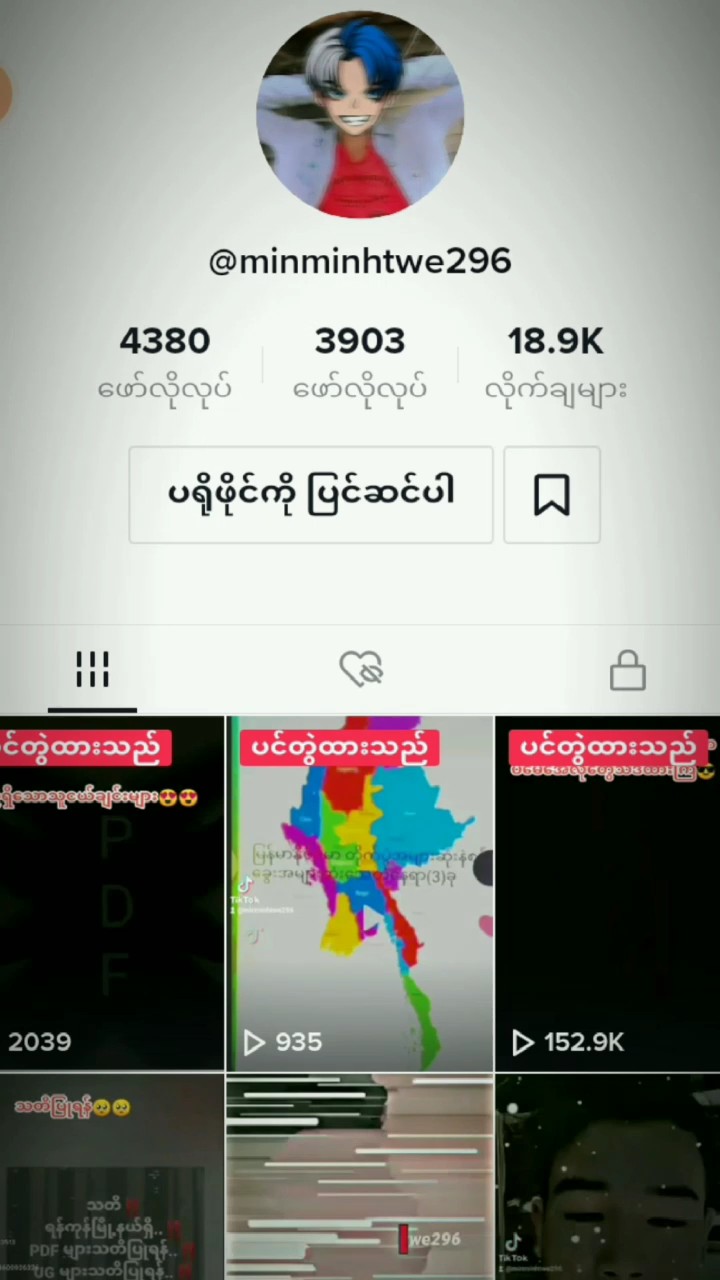Open the pinned video with 152.9K views
Screen dimensions: 720x1280
tap(608, 893)
